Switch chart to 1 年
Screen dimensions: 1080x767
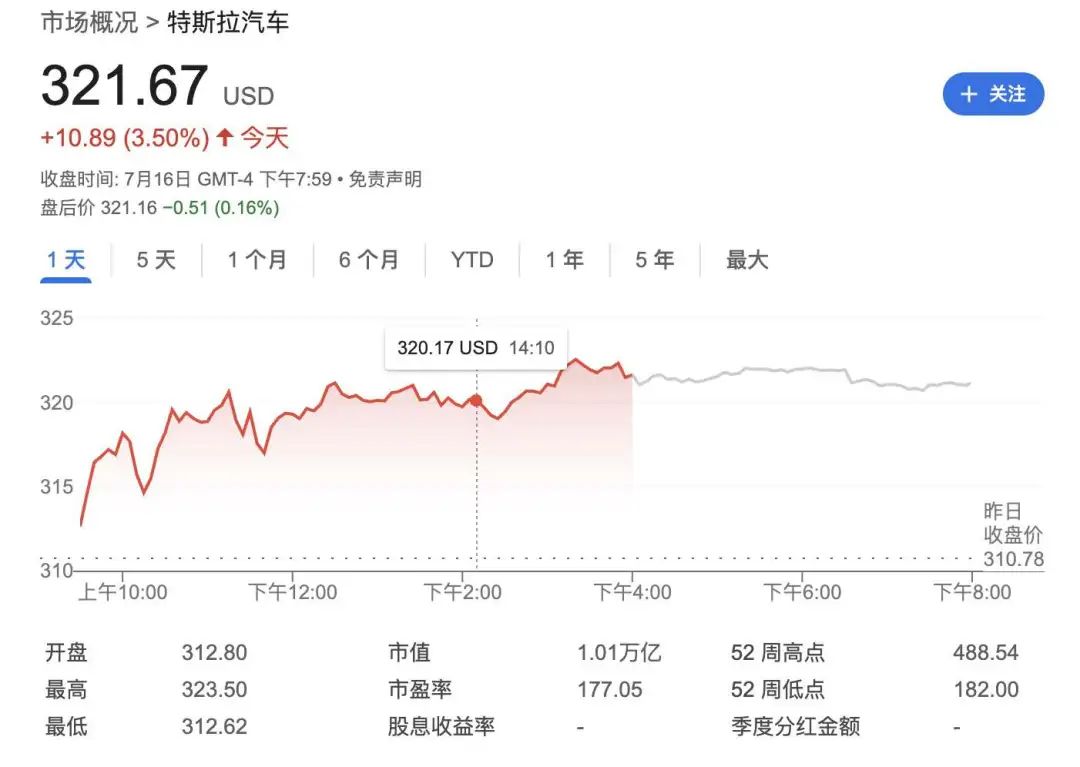[564, 261]
